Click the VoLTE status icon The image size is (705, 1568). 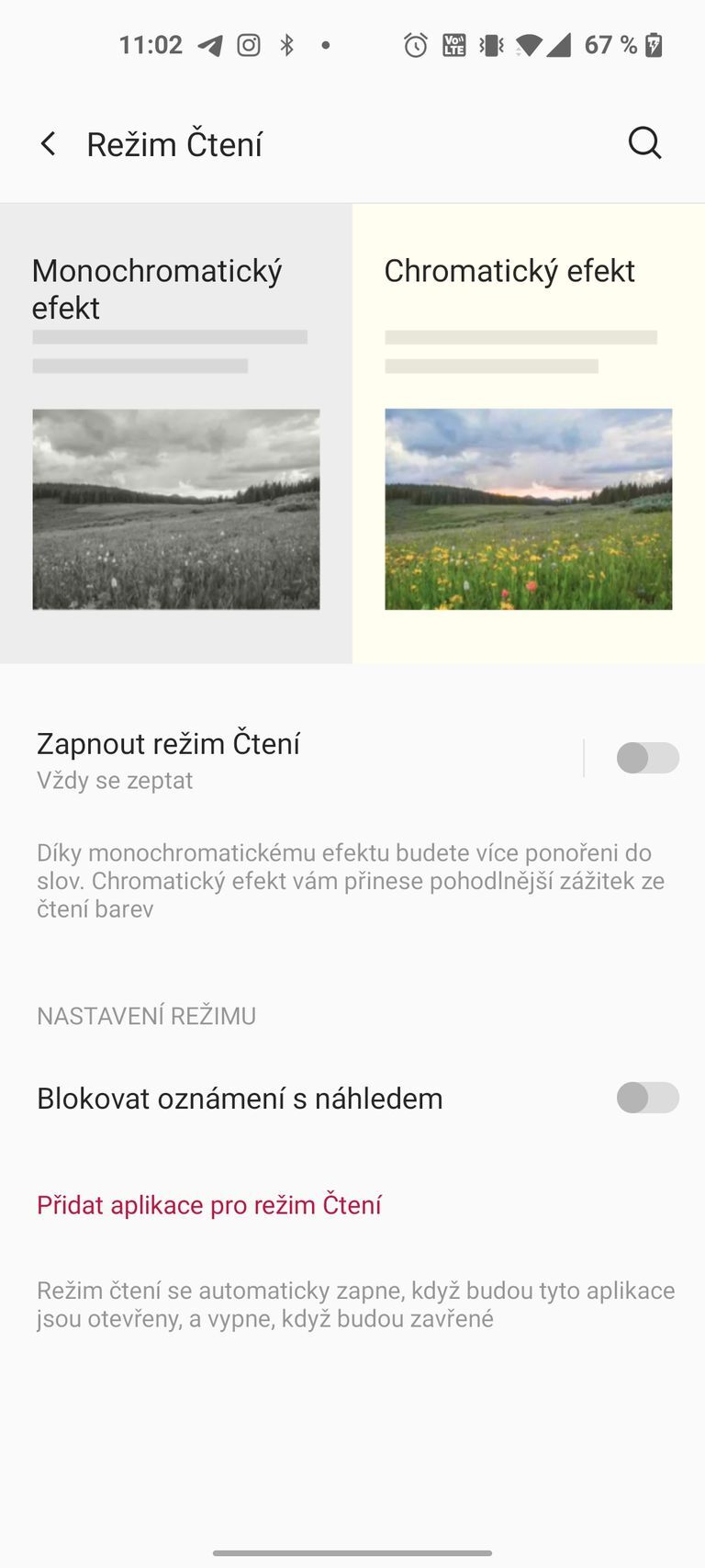click(x=456, y=43)
